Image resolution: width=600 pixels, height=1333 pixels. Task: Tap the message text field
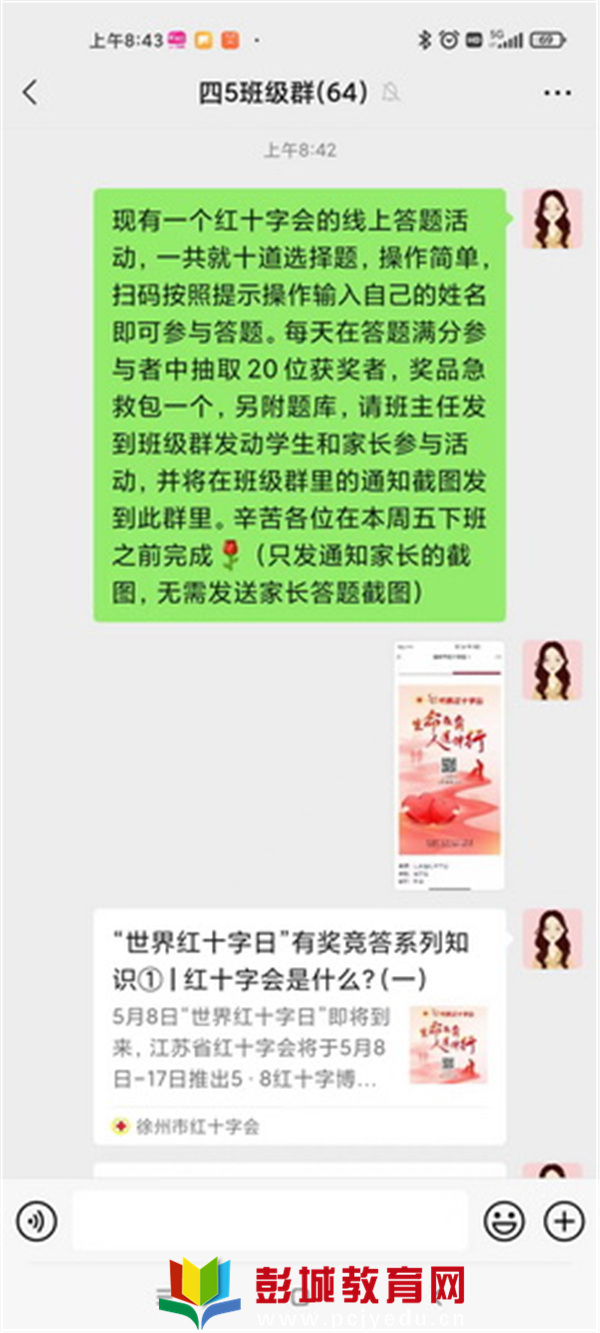270,1221
